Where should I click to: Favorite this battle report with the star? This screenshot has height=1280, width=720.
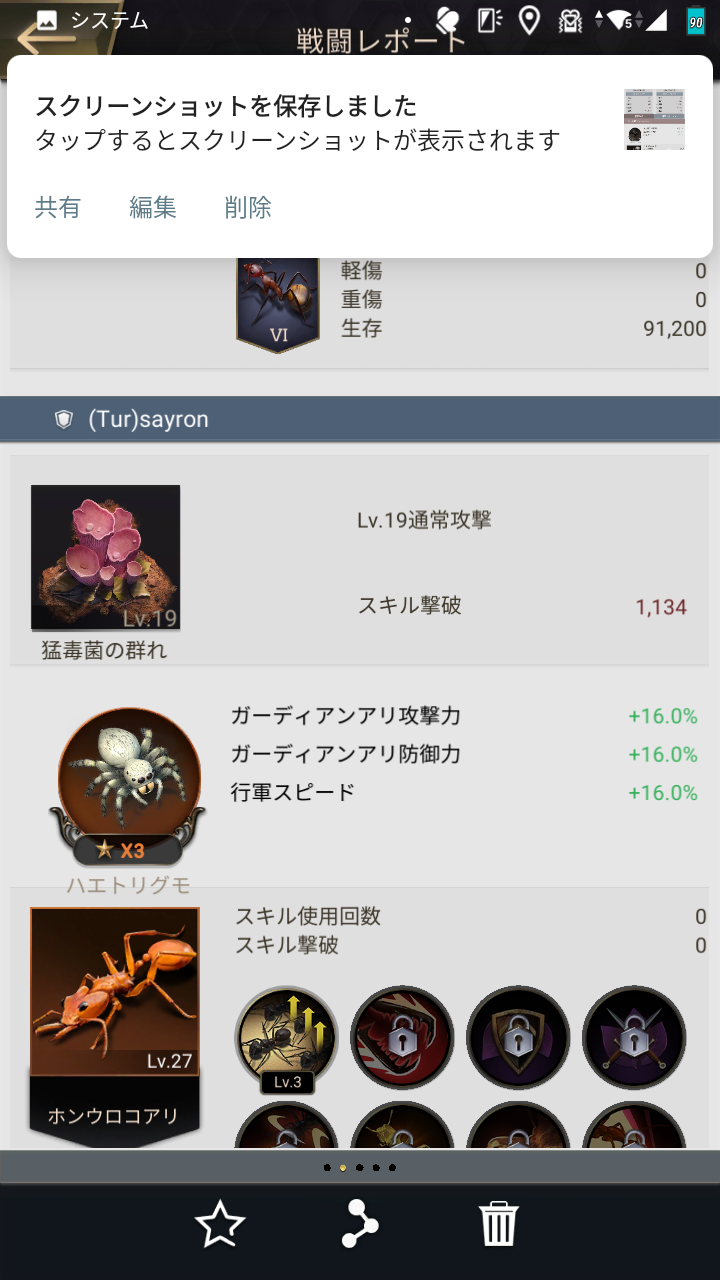click(220, 1224)
